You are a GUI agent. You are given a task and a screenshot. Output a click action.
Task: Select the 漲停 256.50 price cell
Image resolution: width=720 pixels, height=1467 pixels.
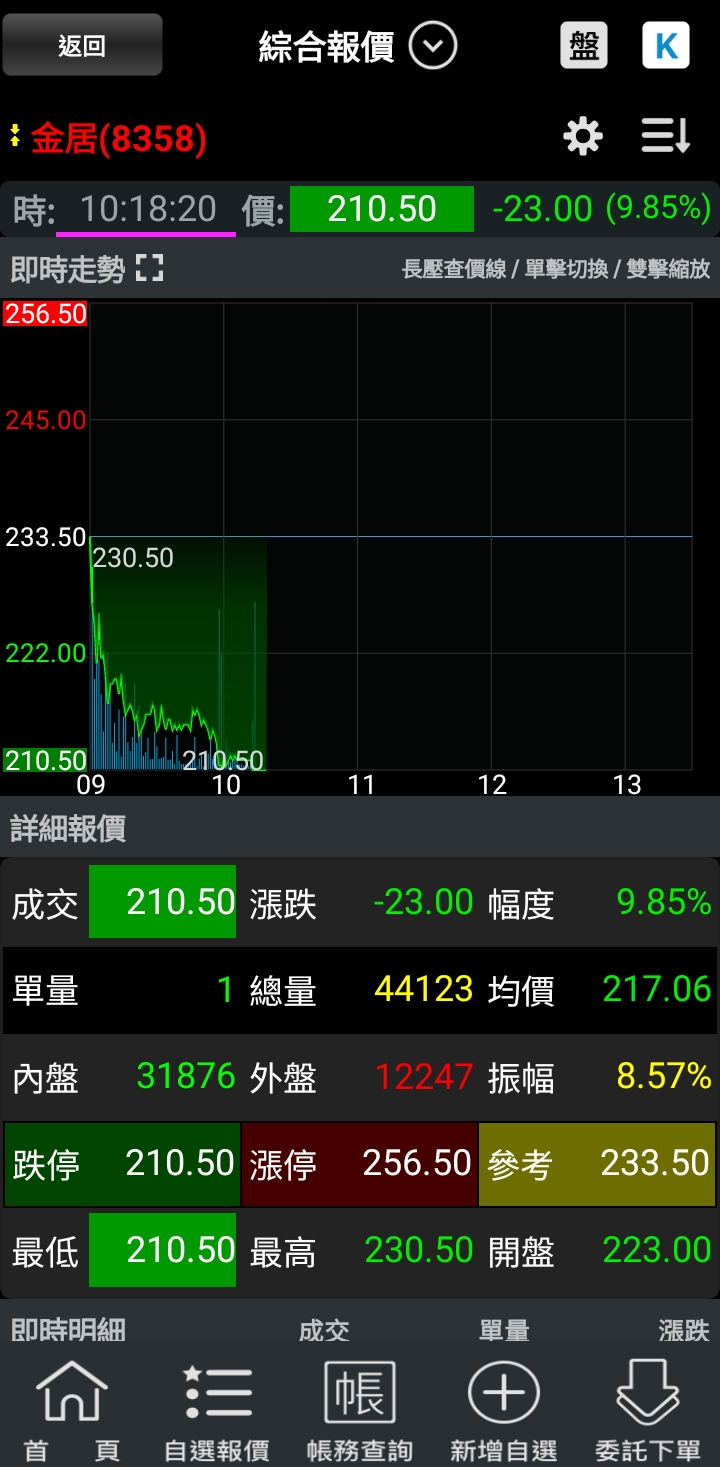click(359, 1164)
